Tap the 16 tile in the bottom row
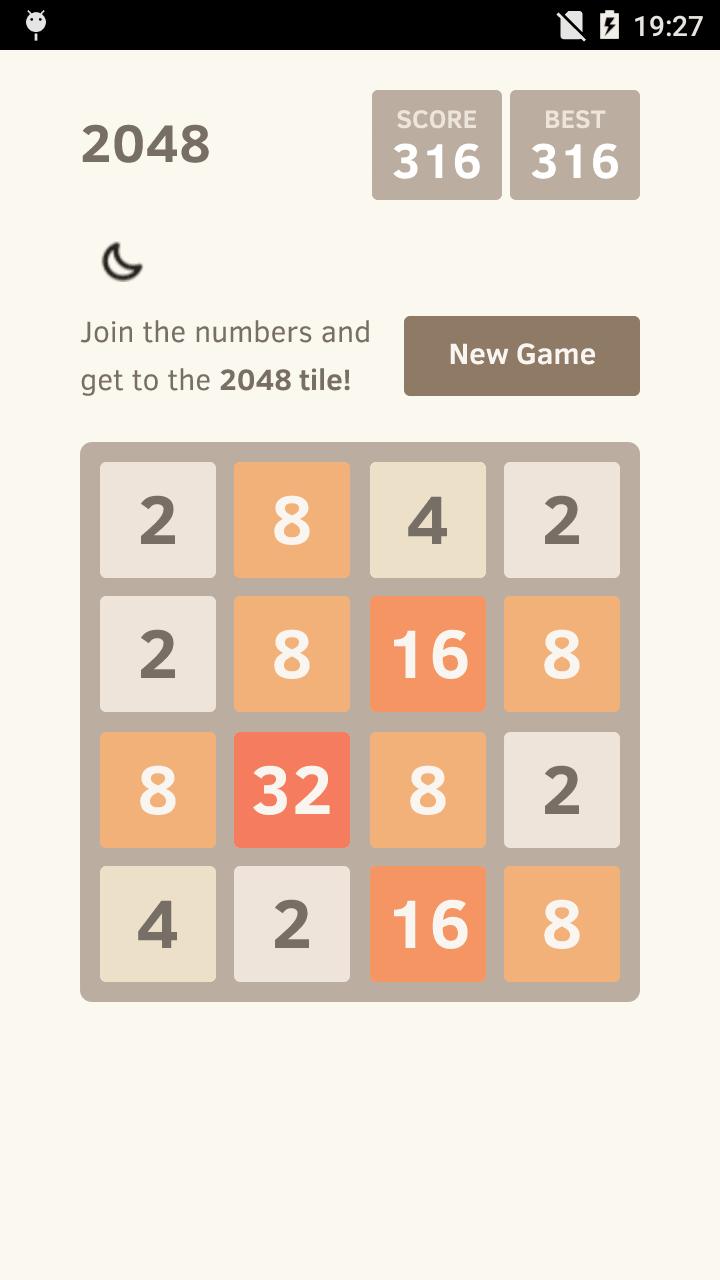 click(x=427, y=924)
